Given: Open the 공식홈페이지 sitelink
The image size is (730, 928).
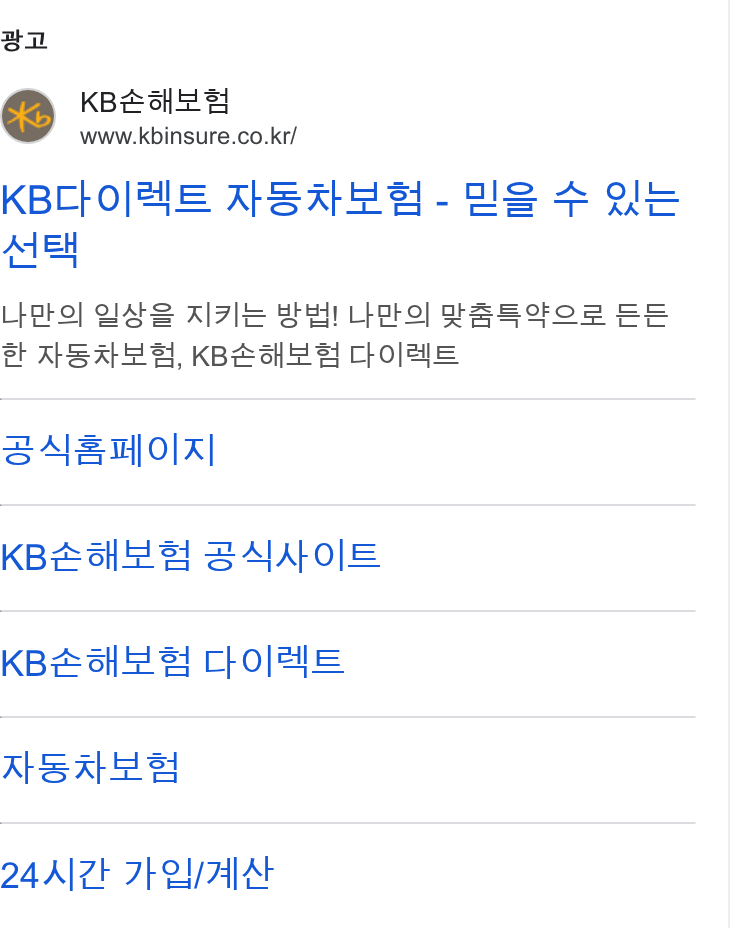Looking at the screenshot, I should pyautogui.click(x=109, y=451).
